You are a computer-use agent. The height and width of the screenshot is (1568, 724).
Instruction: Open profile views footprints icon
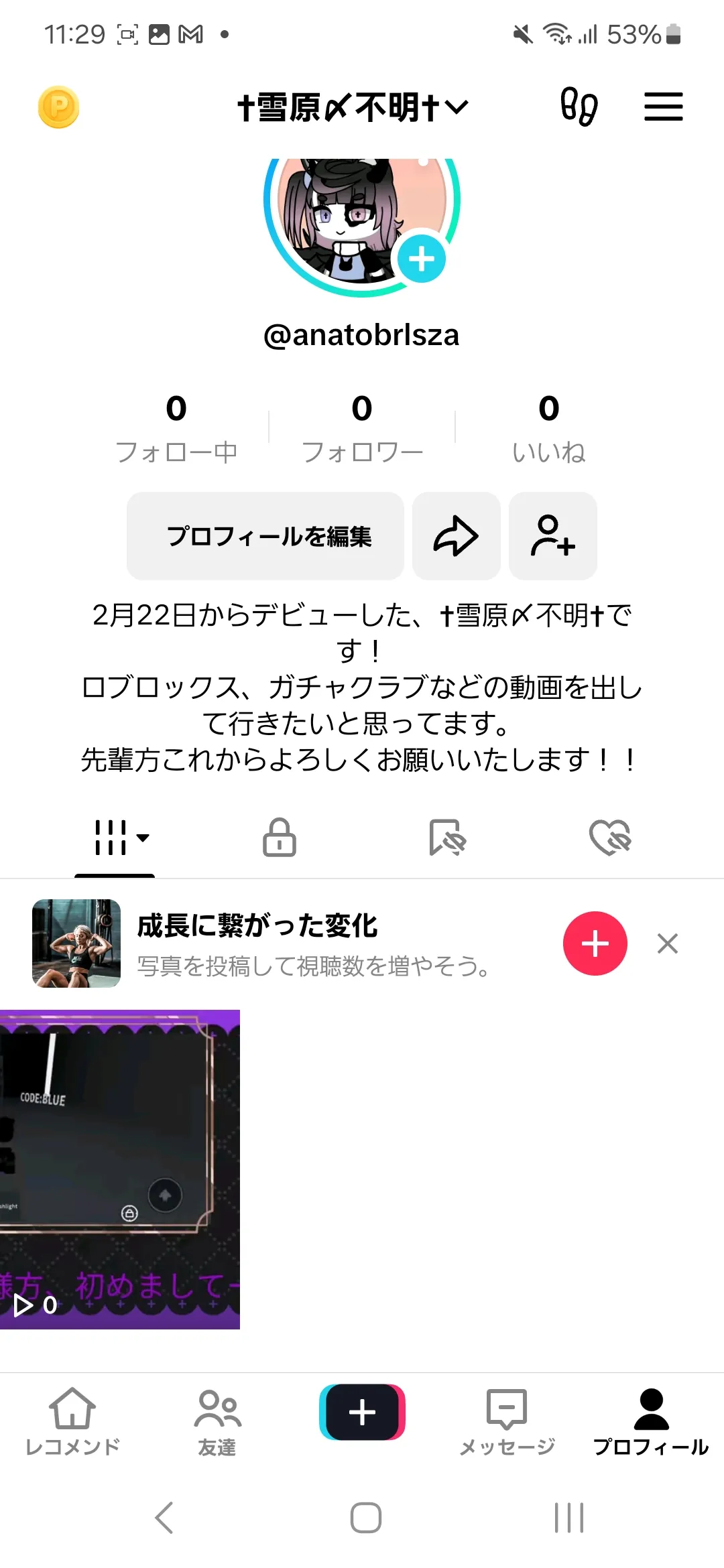pyautogui.click(x=579, y=107)
